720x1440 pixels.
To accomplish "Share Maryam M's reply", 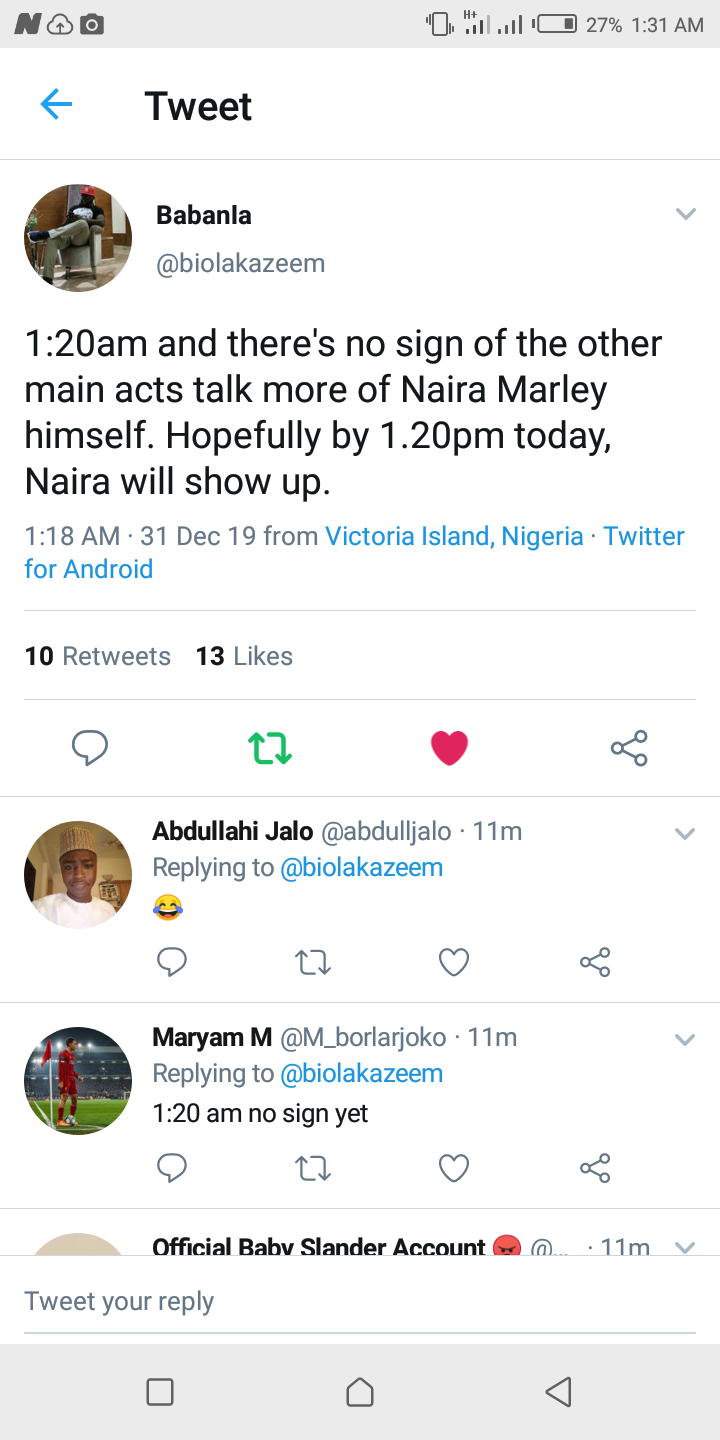I will [x=595, y=1168].
